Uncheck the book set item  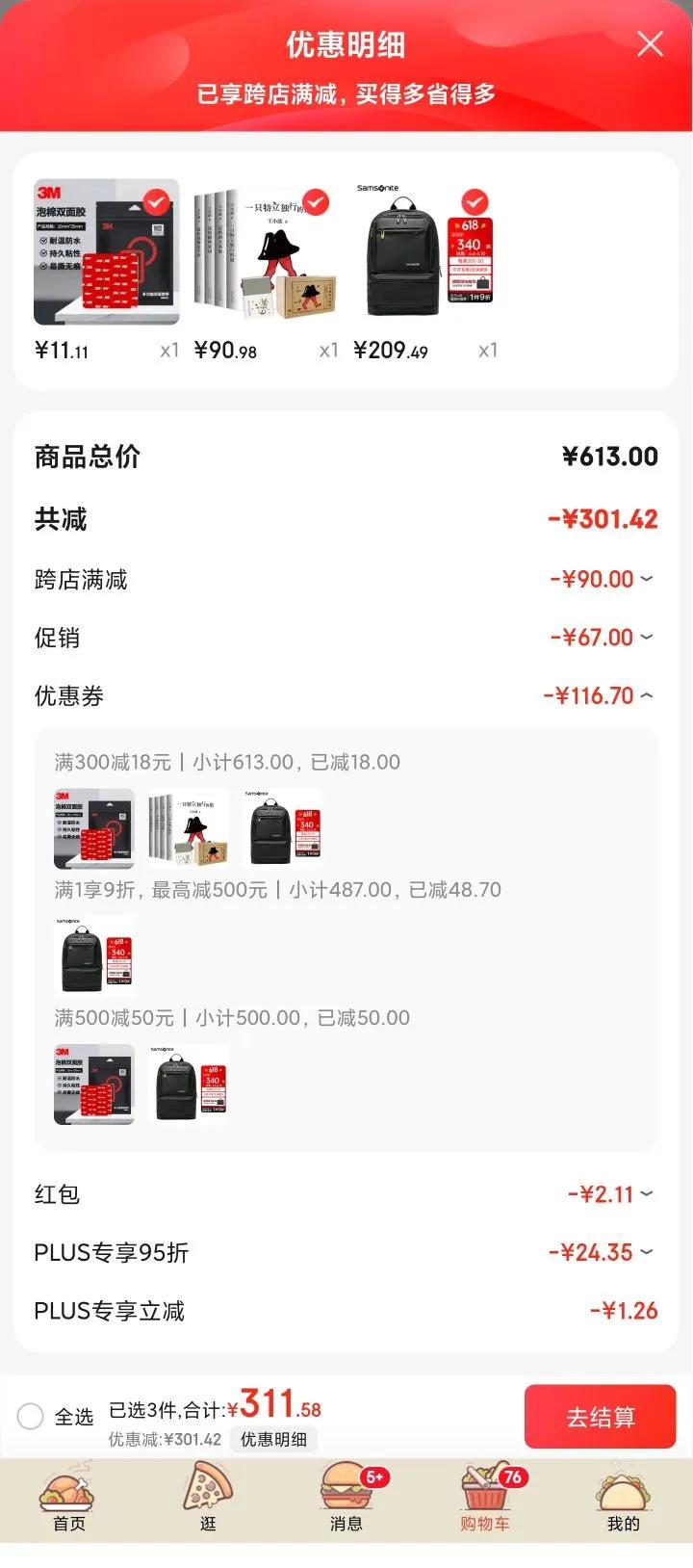tap(316, 202)
